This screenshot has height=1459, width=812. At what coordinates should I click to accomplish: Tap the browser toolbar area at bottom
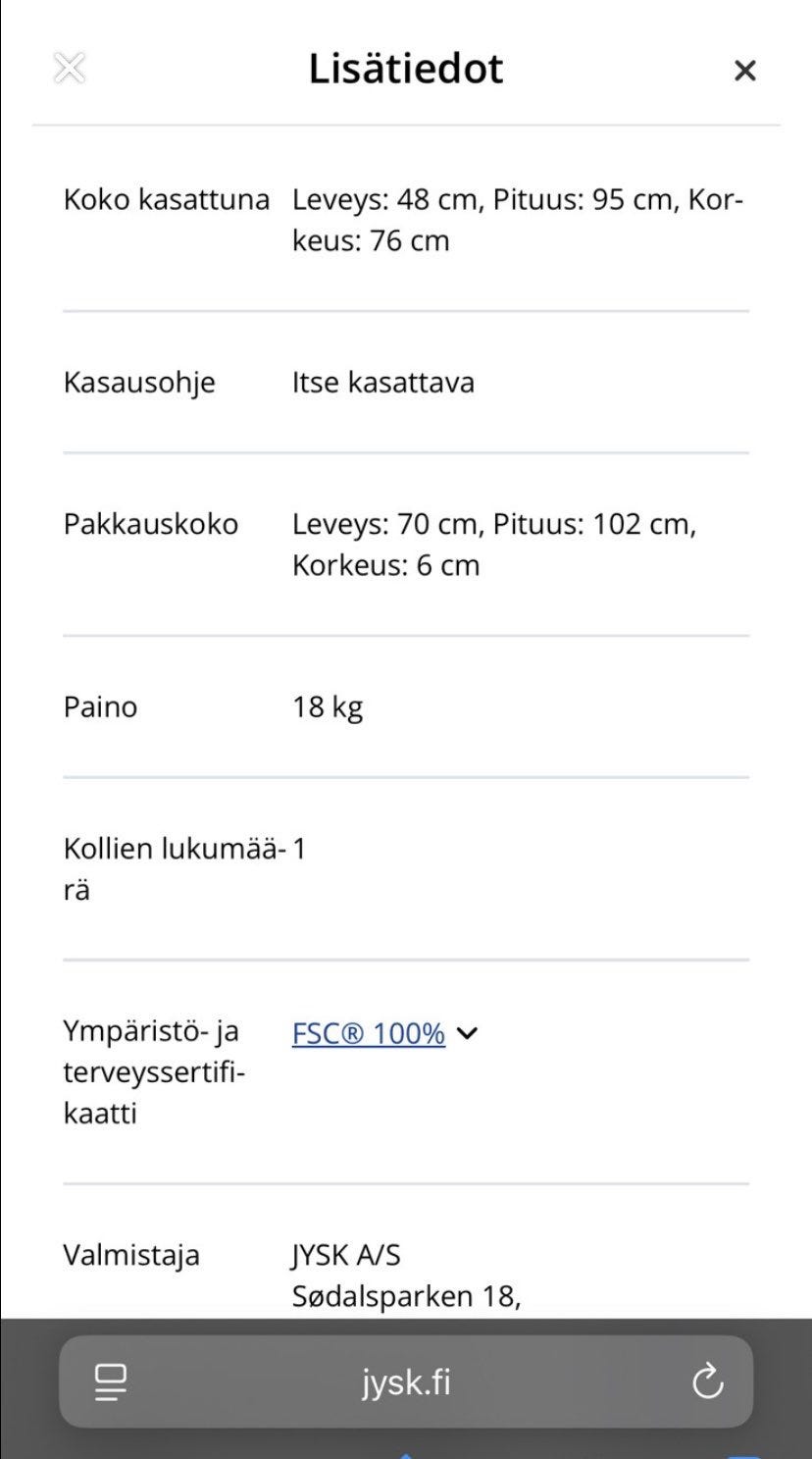click(406, 1381)
